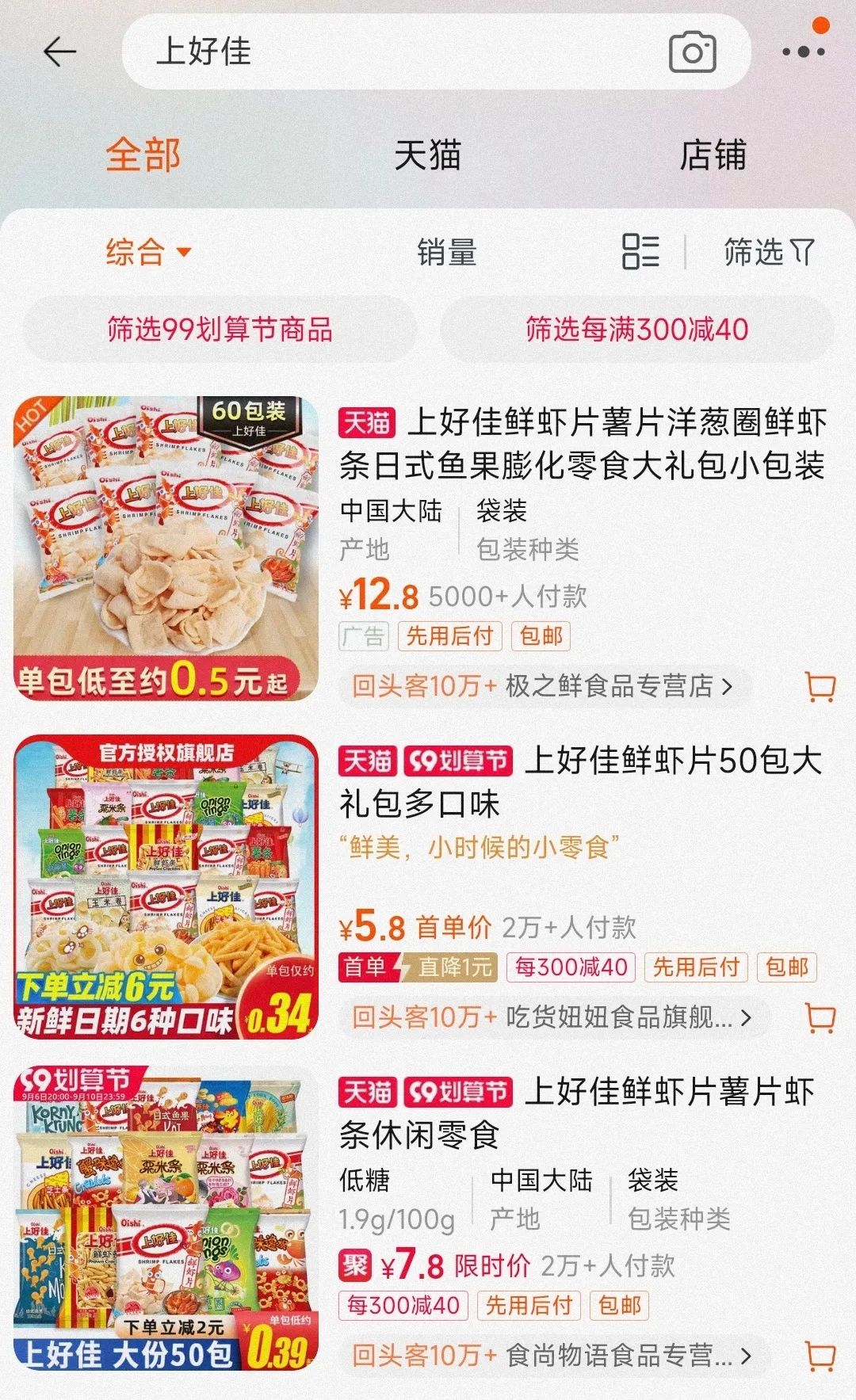Add ¥12.8 item to cart
The image size is (856, 1400).
tap(820, 687)
